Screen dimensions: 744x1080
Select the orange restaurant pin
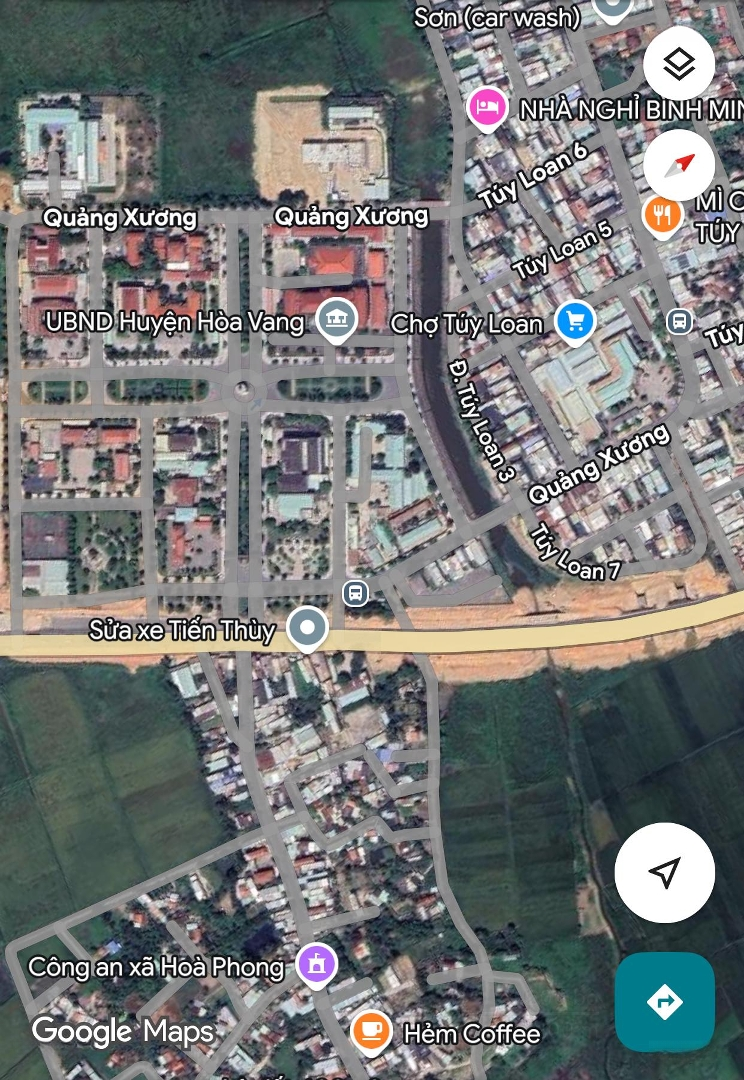(x=662, y=214)
